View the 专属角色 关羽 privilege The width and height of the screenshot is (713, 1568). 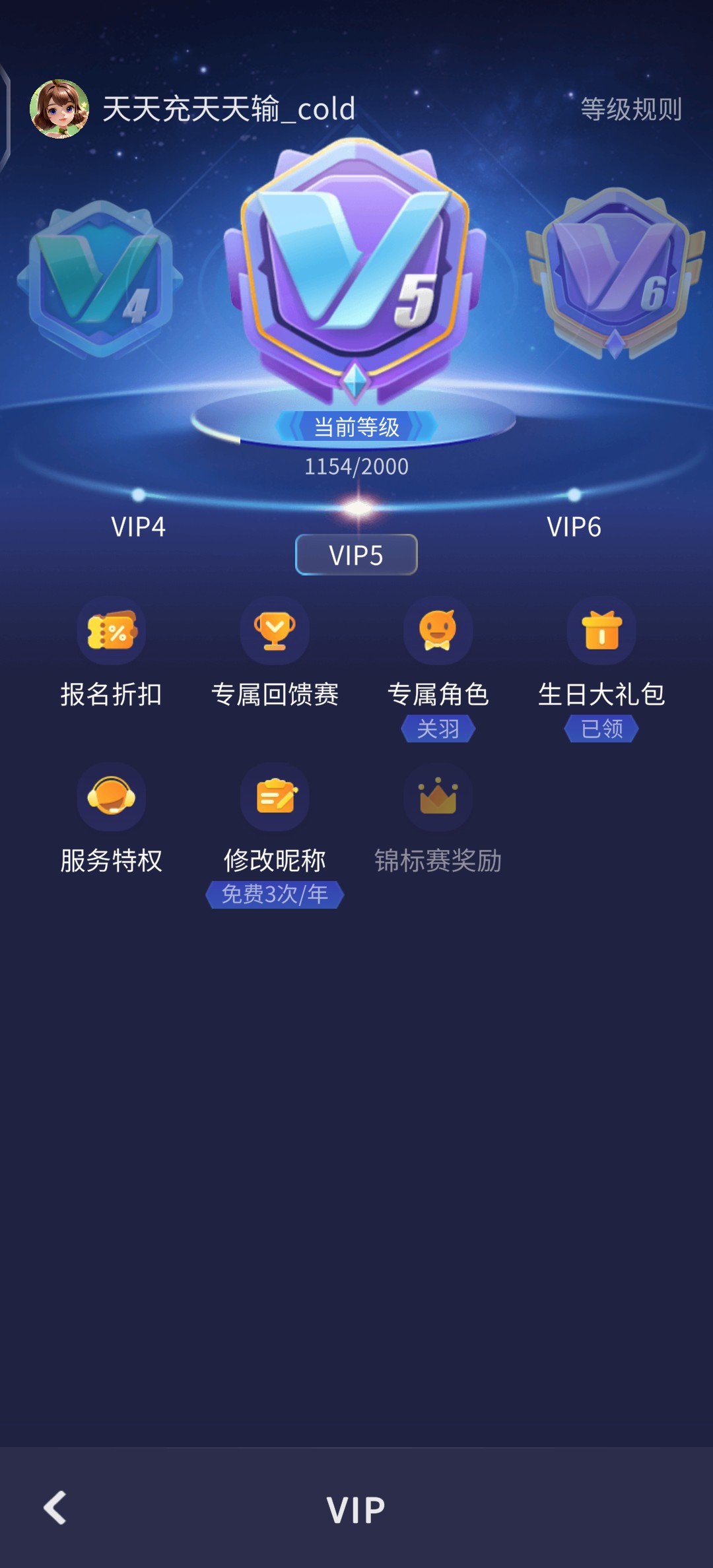[438, 669]
